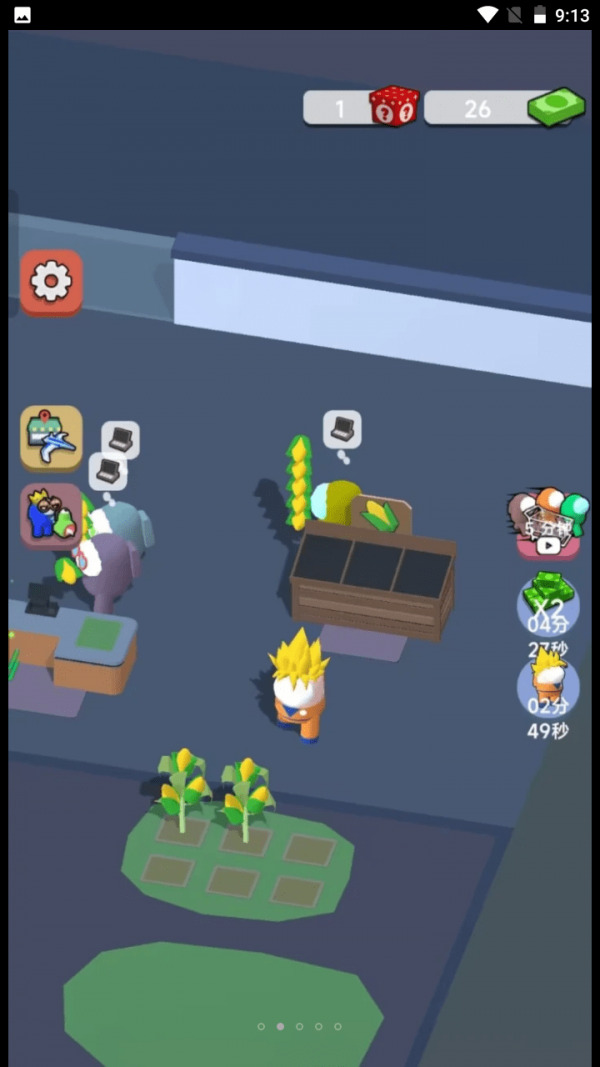Tap the spiky-hair character timer bubble
The width and height of the screenshot is (600, 1067).
(548, 686)
